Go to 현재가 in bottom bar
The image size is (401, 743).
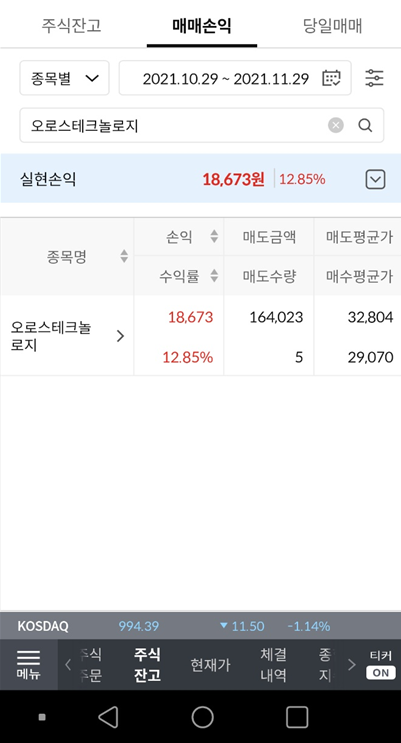click(x=210, y=665)
